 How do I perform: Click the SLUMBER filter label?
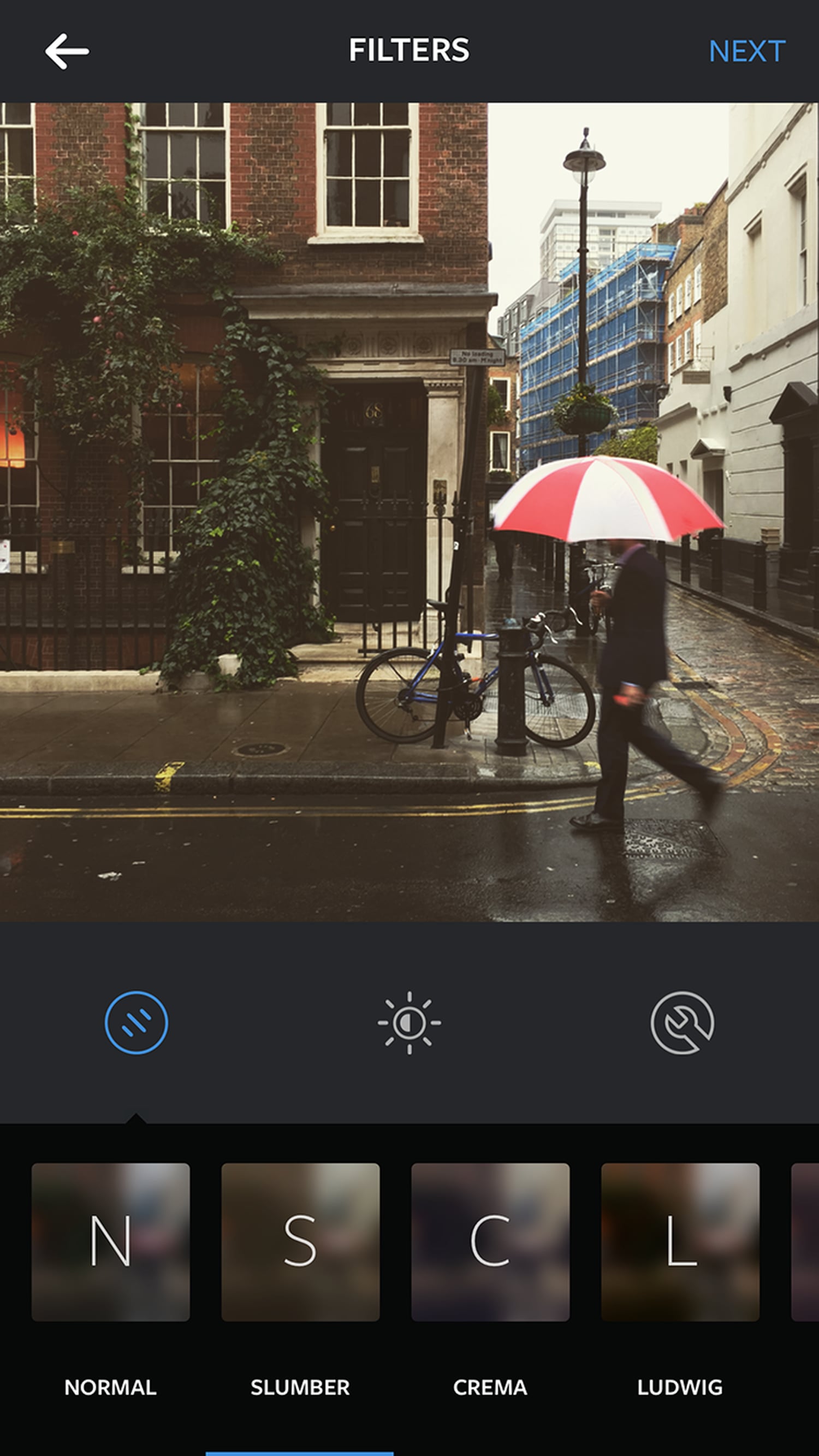point(300,1388)
